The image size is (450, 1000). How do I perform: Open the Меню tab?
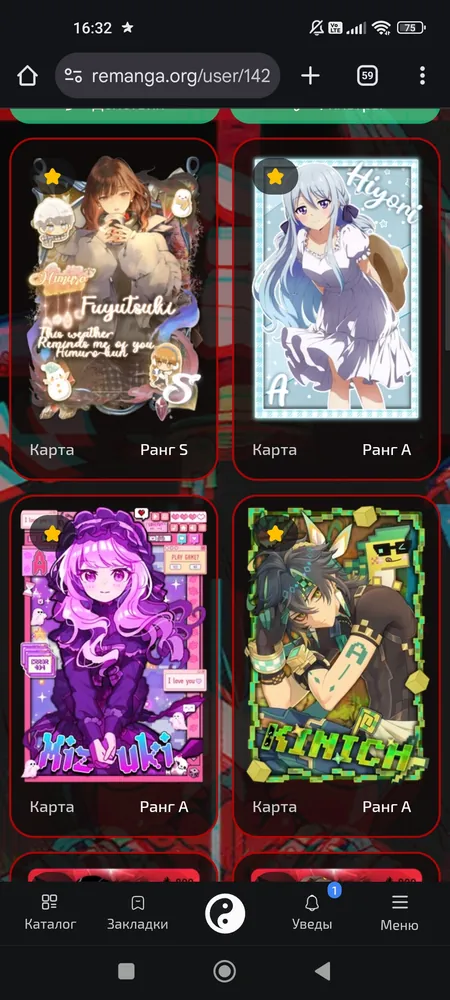(x=400, y=913)
